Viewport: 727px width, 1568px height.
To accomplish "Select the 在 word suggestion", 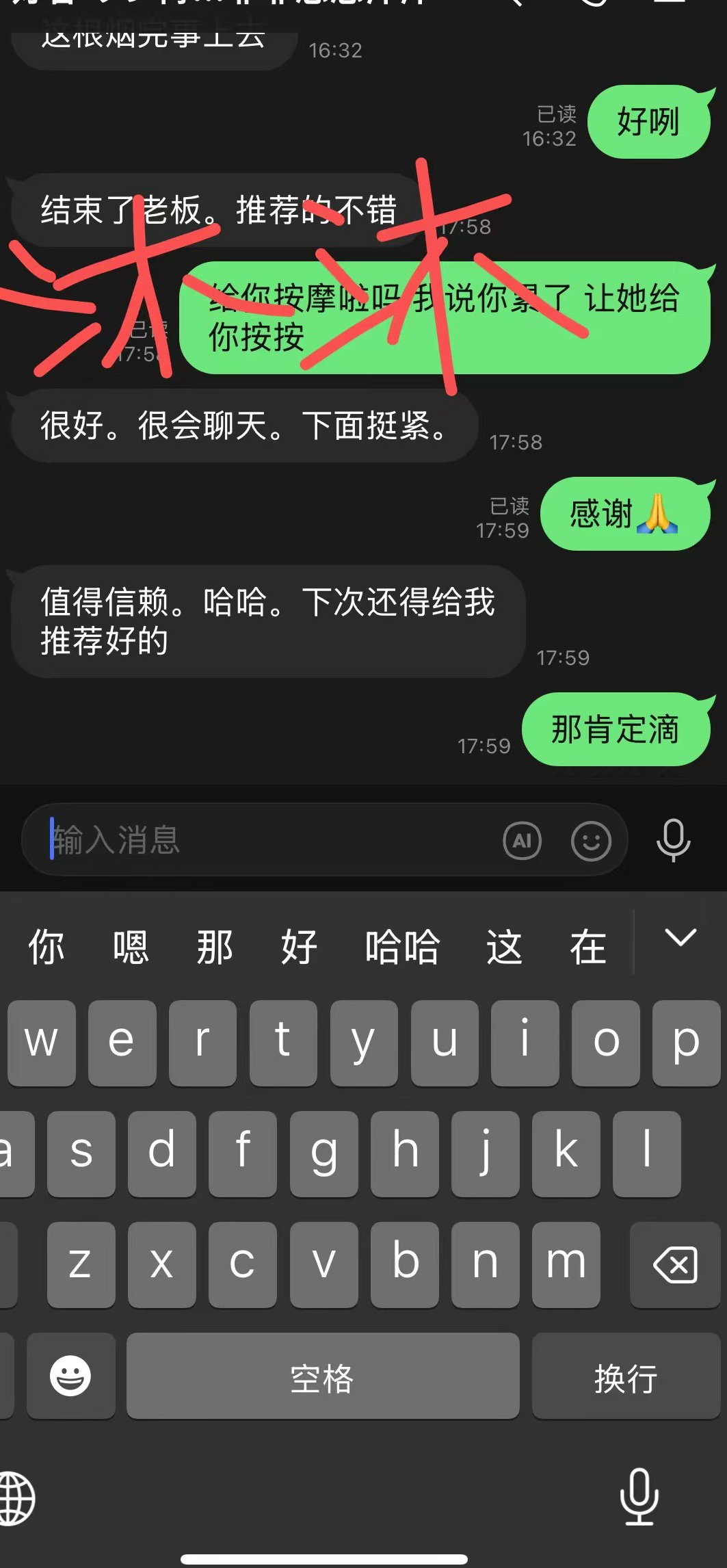I will pyautogui.click(x=588, y=948).
